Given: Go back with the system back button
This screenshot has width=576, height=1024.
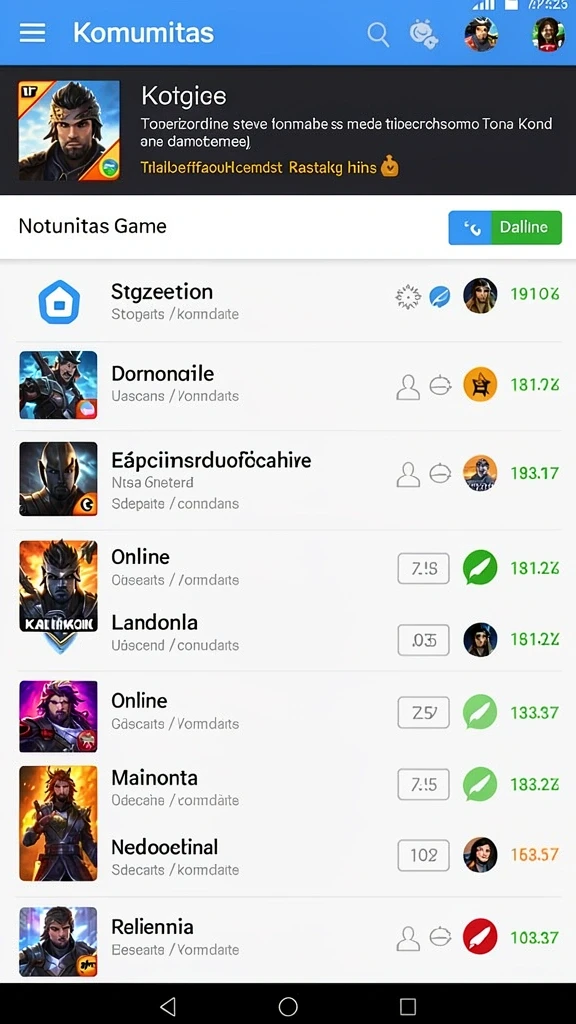Looking at the screenshot, I should tap(168, 1006).
